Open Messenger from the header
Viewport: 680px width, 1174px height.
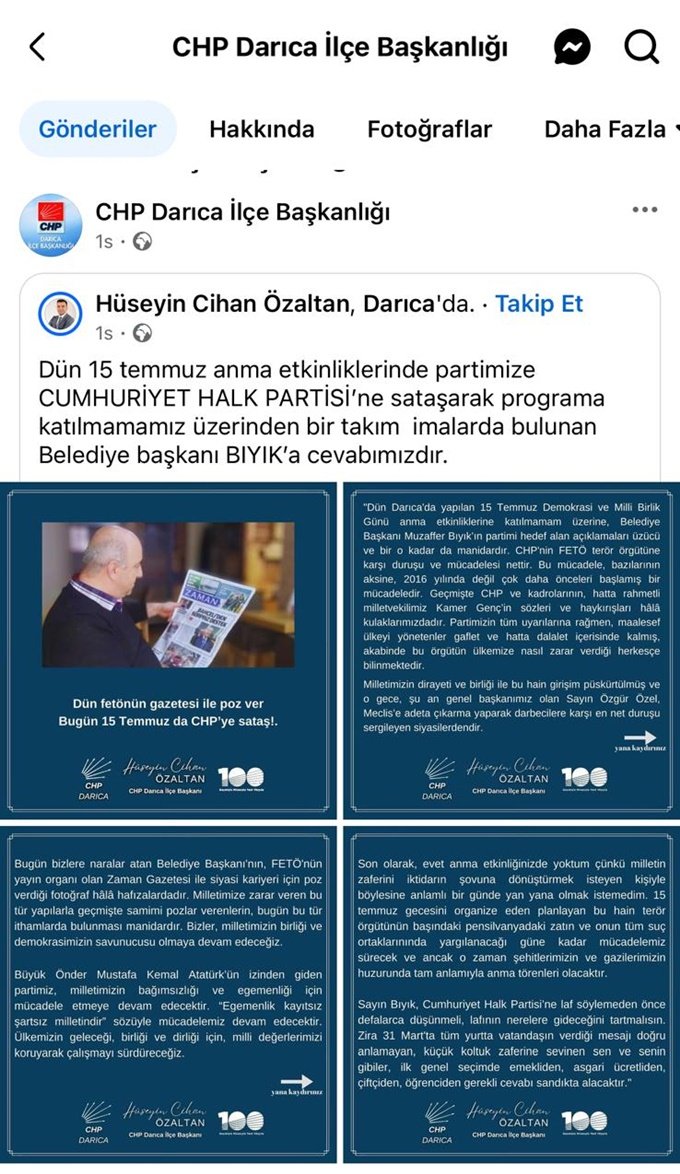coord(573,47)
